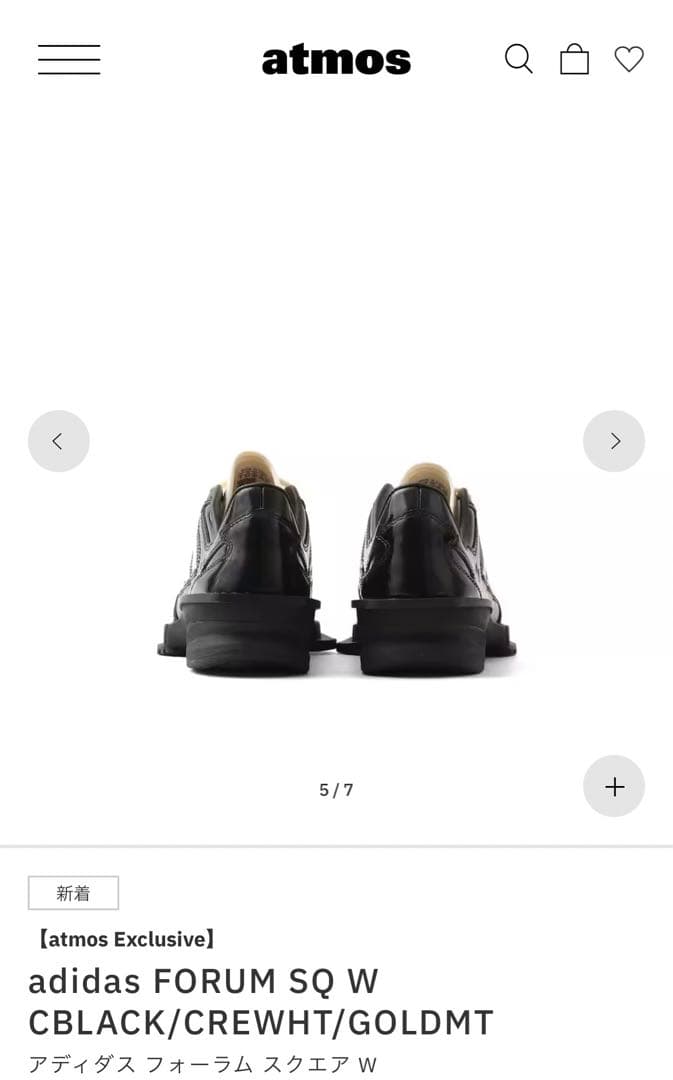Show the previous product image
Screen dimensions: 673x1080
pyautogui.click(x=58, y=441)
